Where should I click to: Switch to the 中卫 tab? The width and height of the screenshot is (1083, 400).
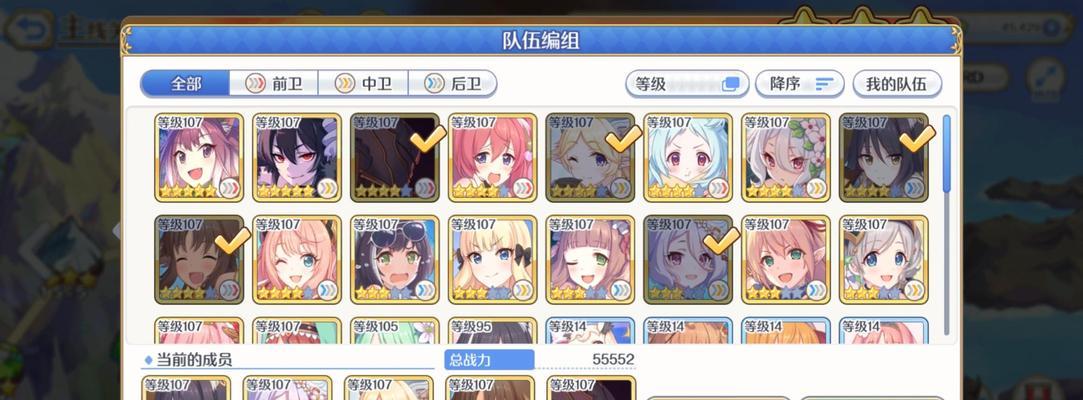363,84
